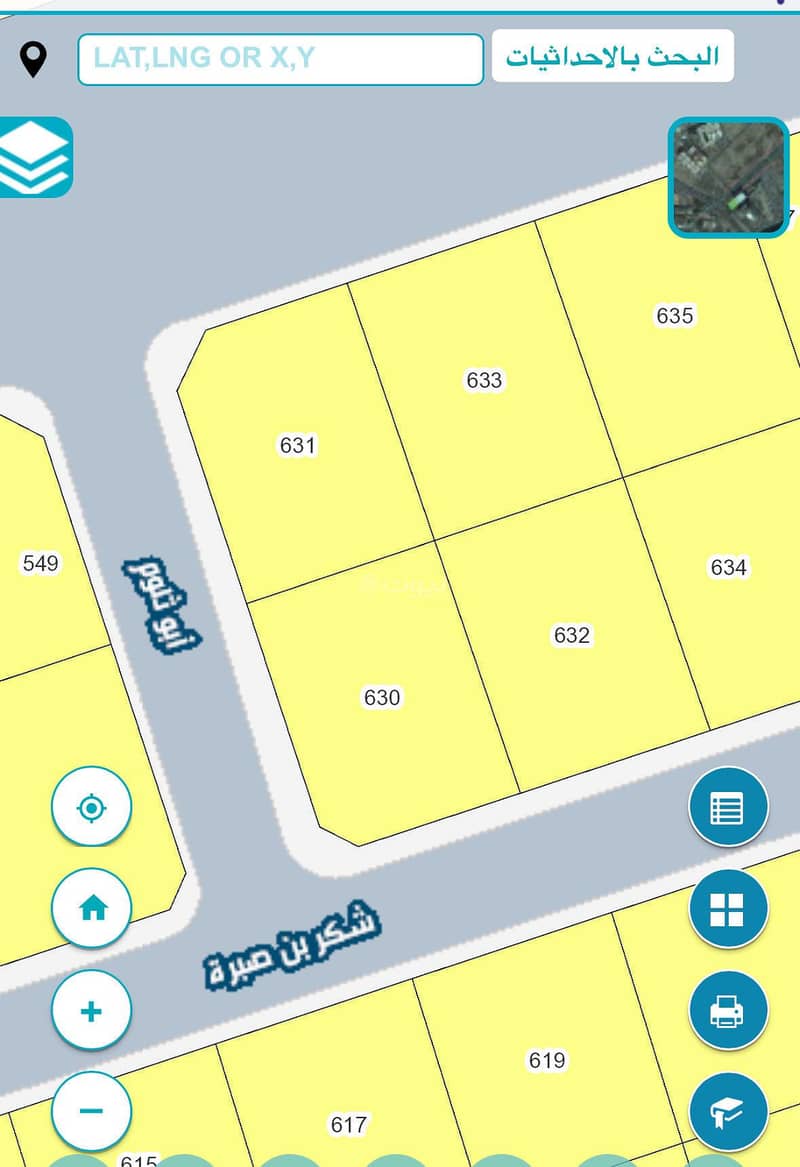The width and height of the screenshot is (800, 1167).
Task: Switch to satellite basemap thumbnail
Action: click(x=729, y=178)
